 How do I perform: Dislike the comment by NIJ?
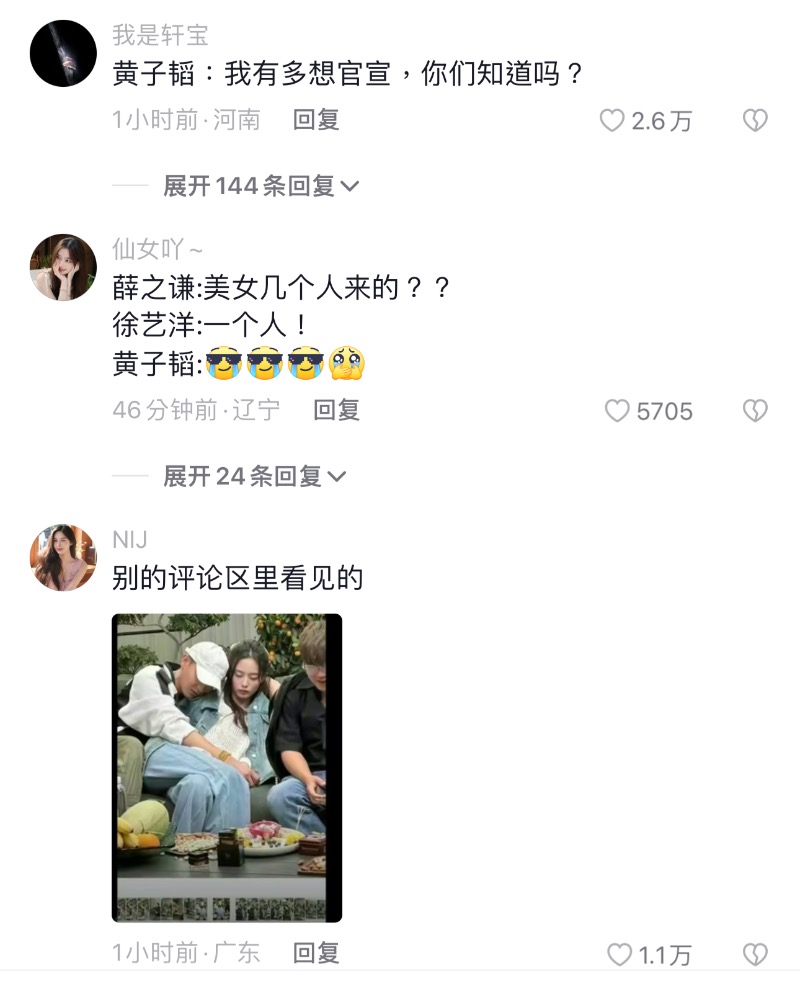coord(754,954)
